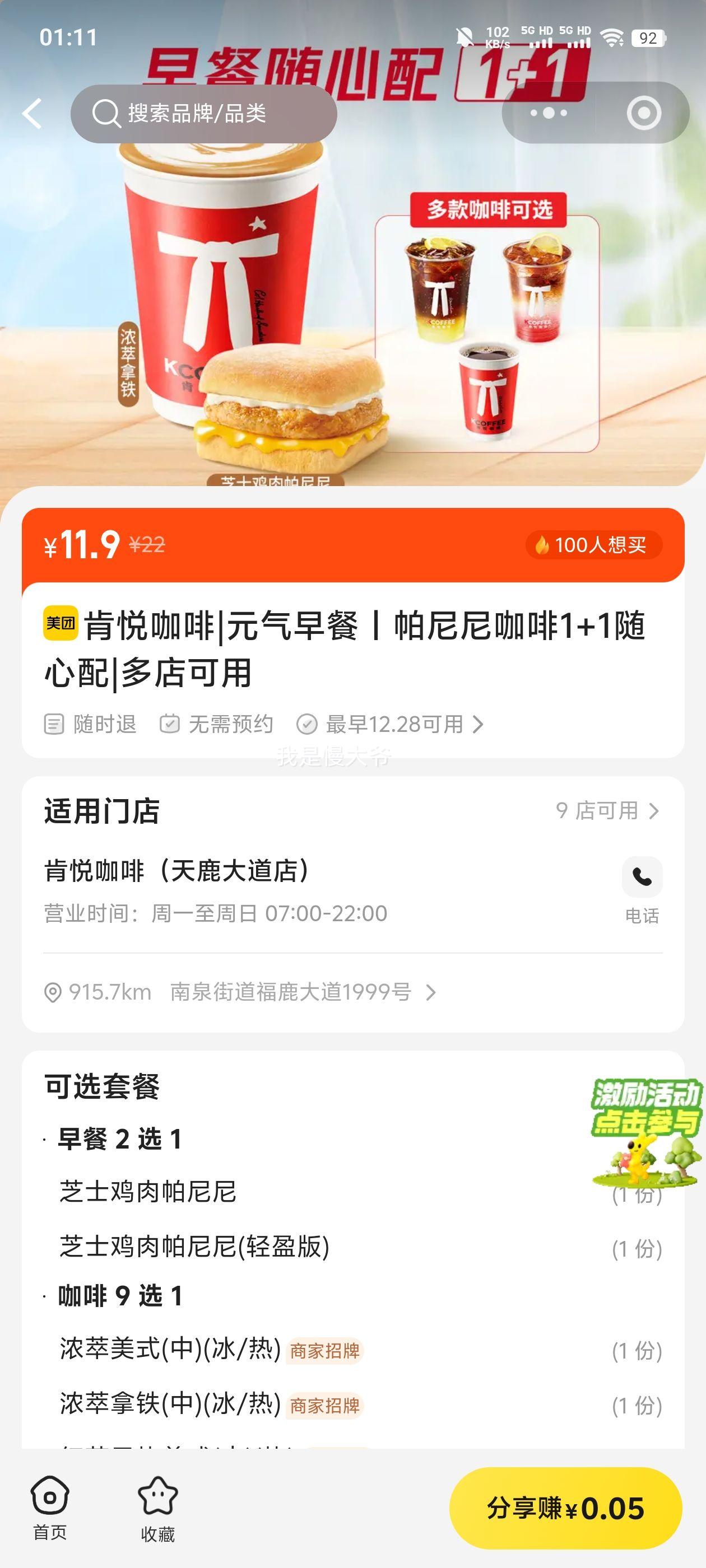Add this deal to 收藏
Screen dimensions: 706x1568
pos(158,1507)
